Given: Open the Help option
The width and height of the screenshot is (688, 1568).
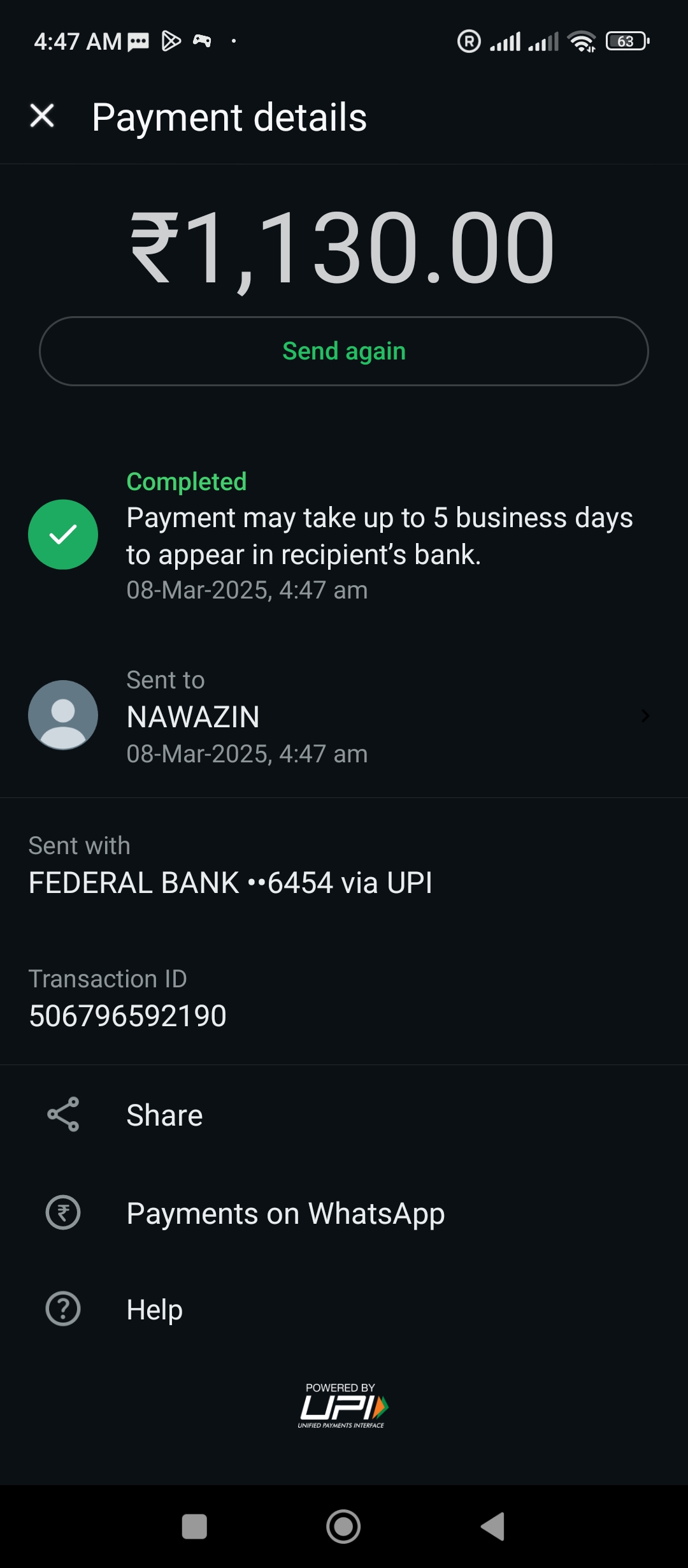Looking at the screenshot, I should 154,1309.
